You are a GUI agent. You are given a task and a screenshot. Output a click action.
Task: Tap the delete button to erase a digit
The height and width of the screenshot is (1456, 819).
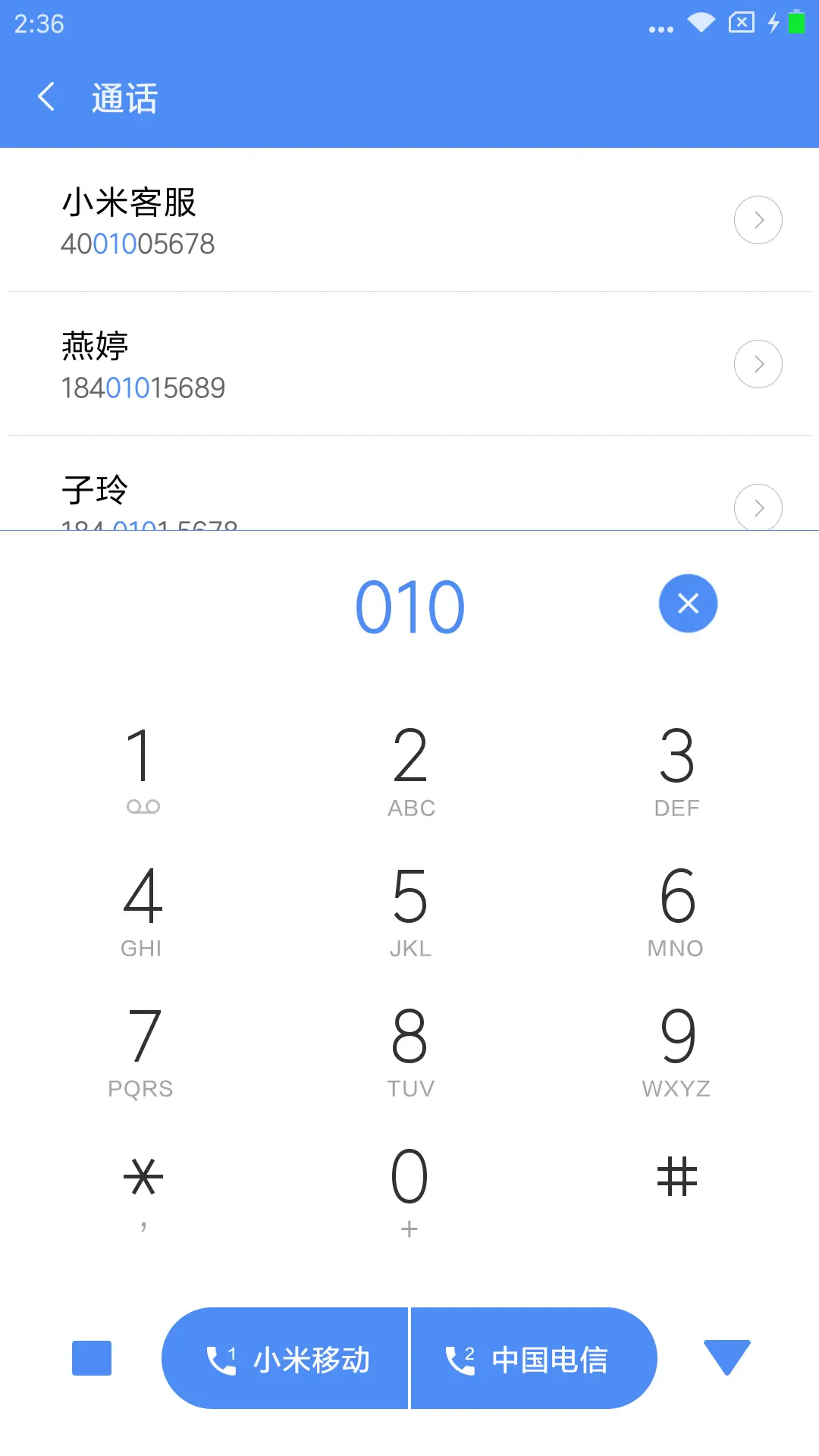click(688, 603)
